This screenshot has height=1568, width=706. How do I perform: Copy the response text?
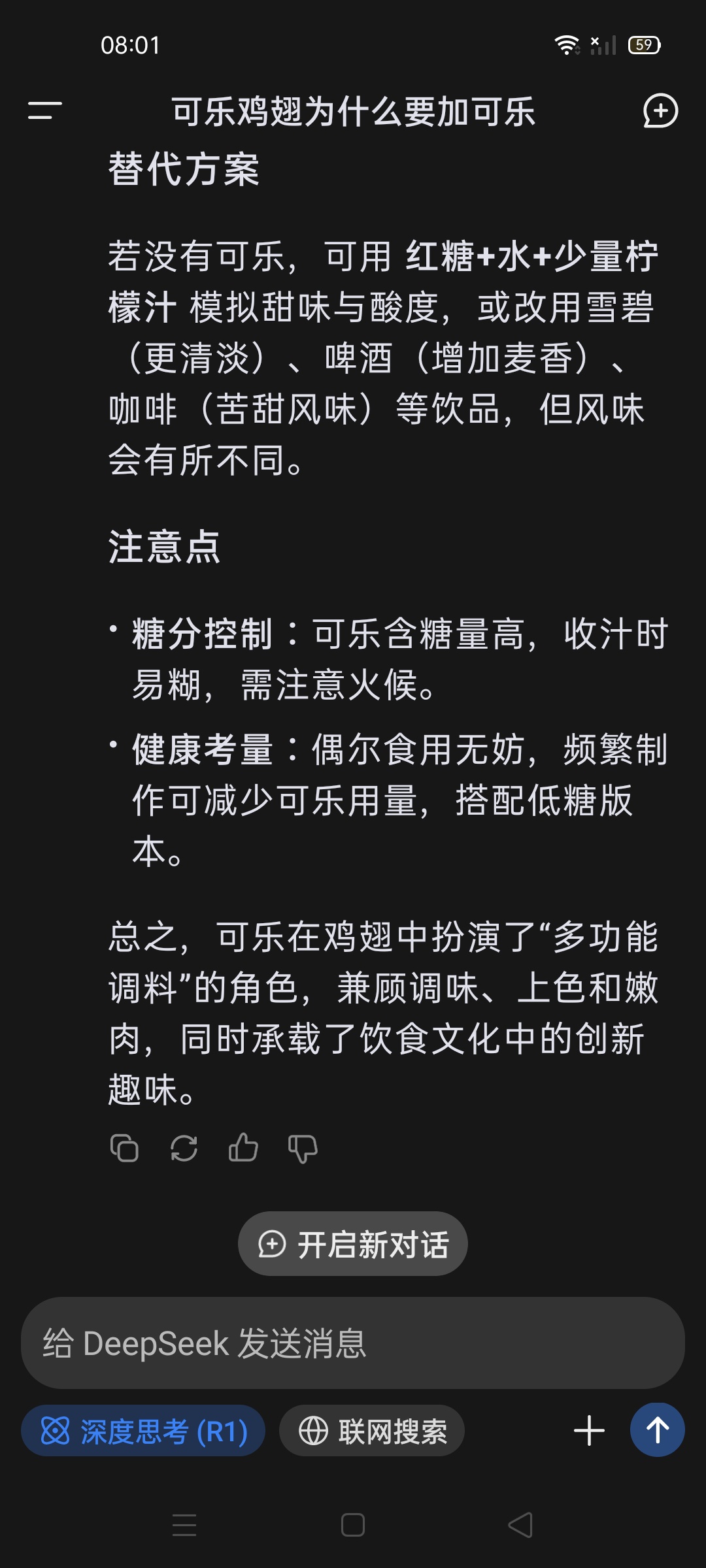[124, 1148]
